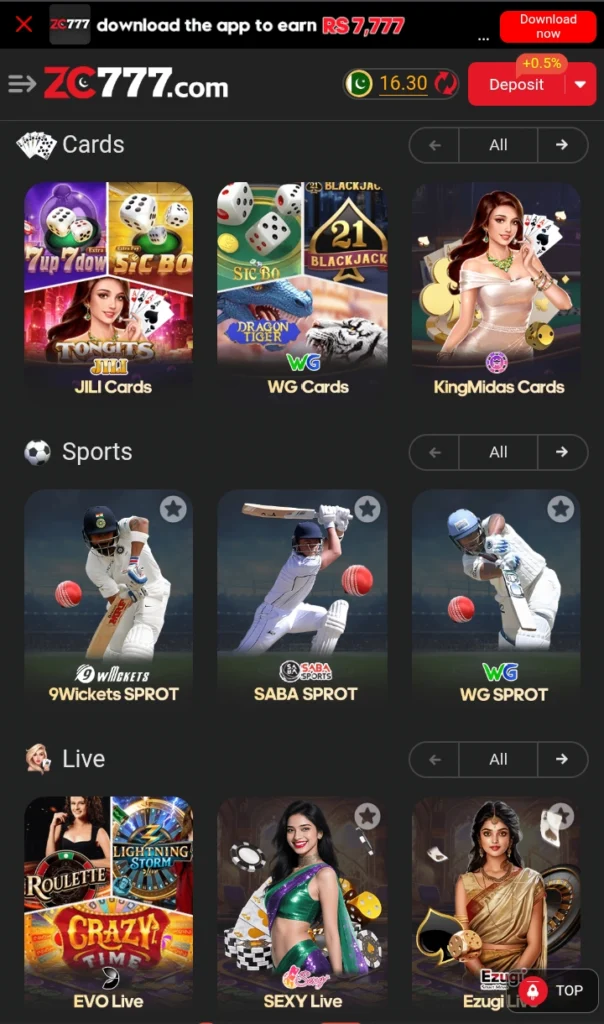The width and height of the screenshot is (604, 1024).
Task: Tap the Download now button
Action: coord(547,26)
